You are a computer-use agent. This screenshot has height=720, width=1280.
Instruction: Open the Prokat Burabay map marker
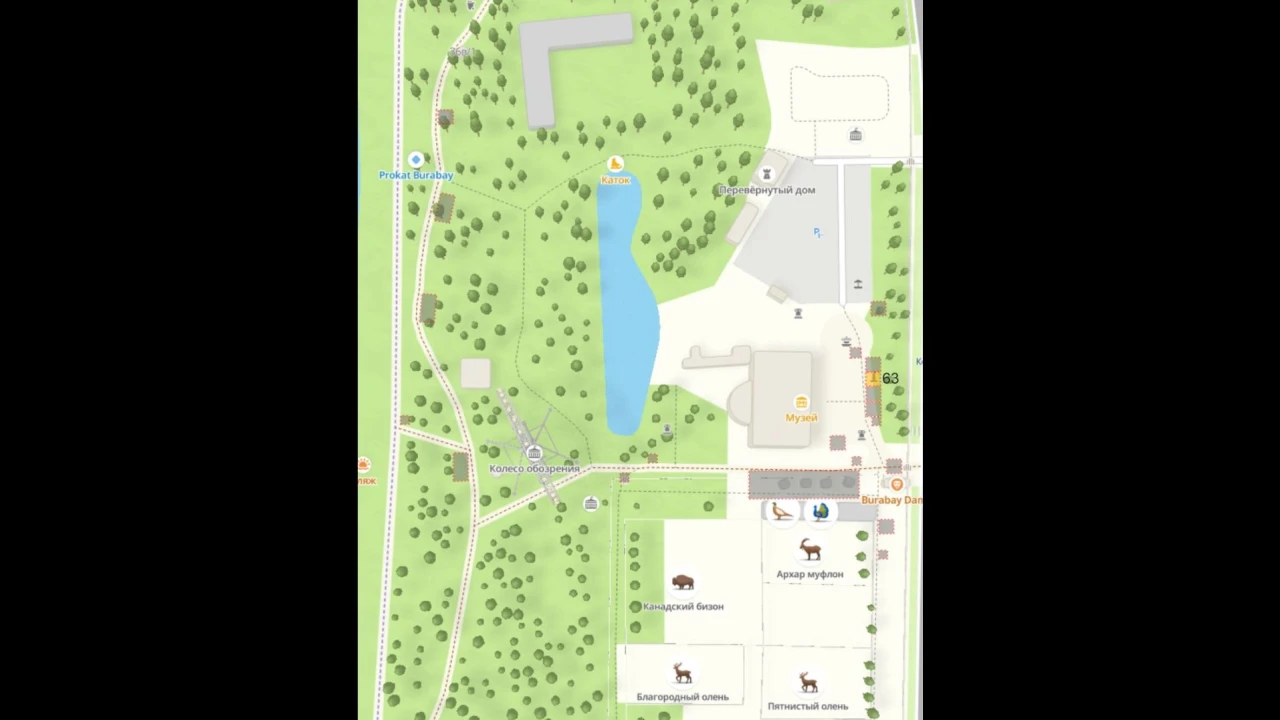tap(416, 160)
